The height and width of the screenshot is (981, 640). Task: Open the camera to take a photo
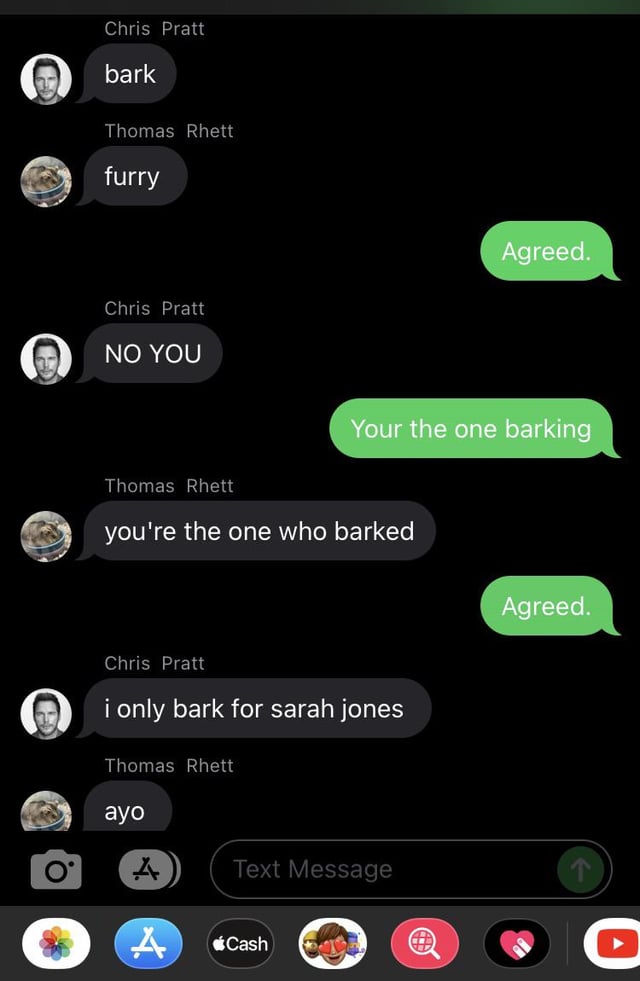56,869
